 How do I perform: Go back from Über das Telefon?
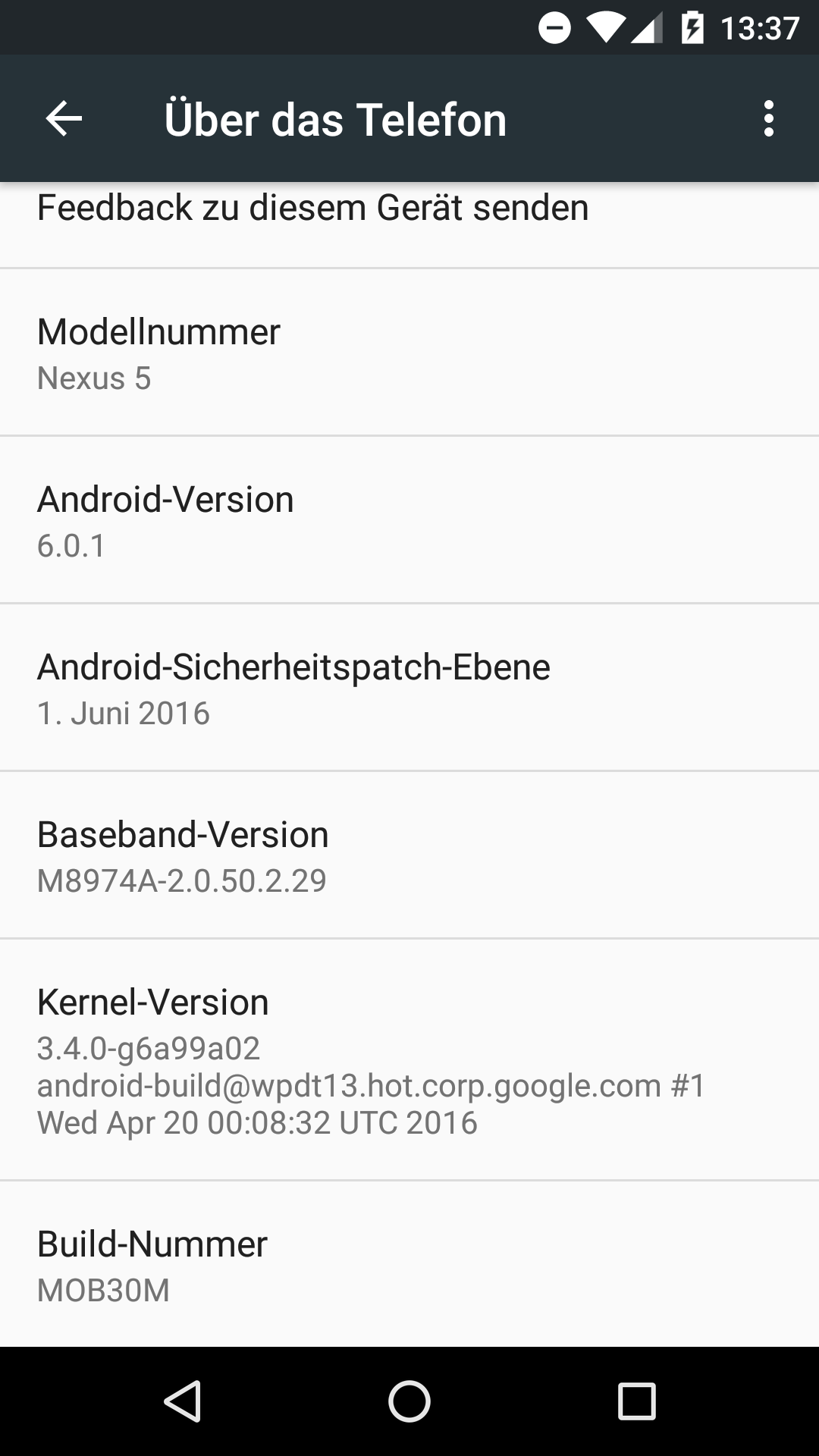[64, 119]
